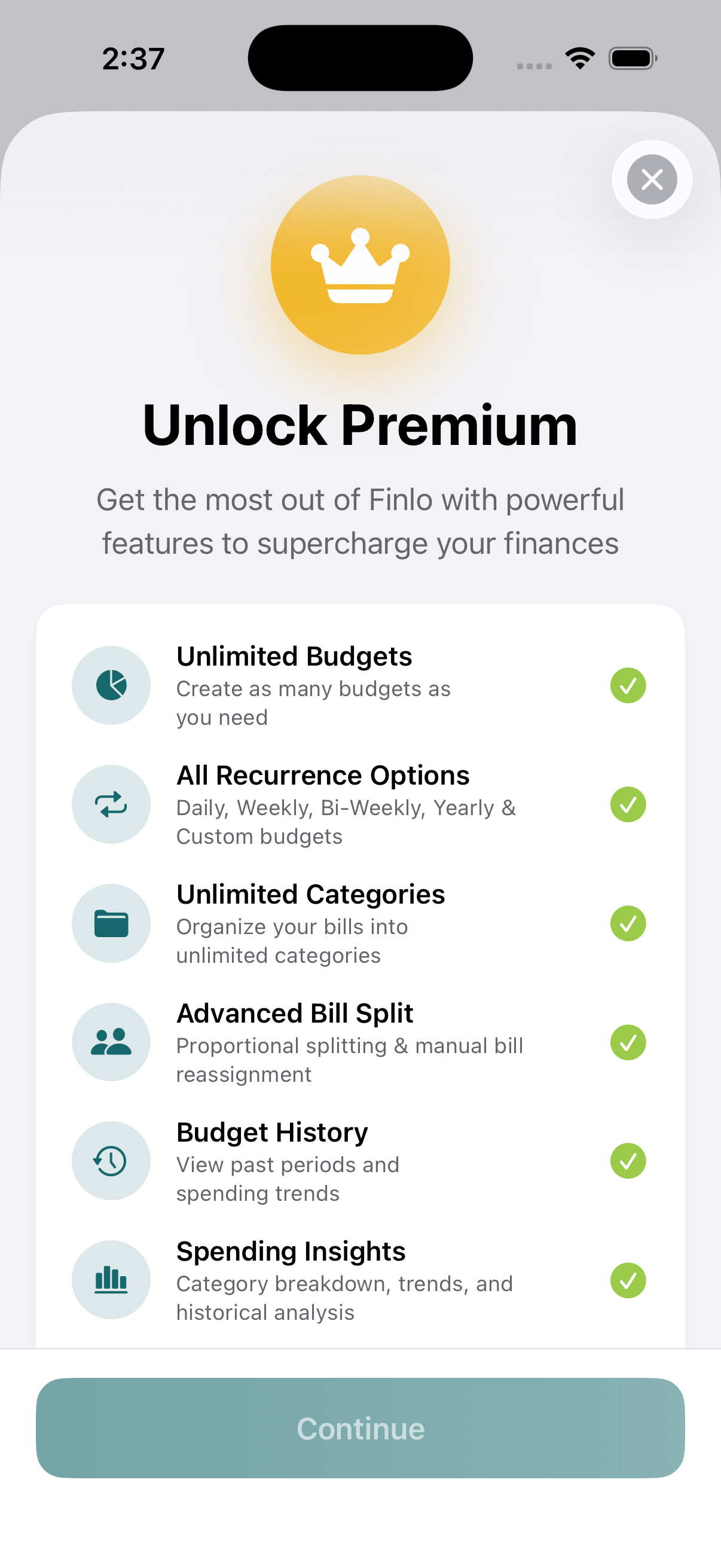Click the Spending Insights checkmark
721x1568 pixels.
(x=628, y=1280)
